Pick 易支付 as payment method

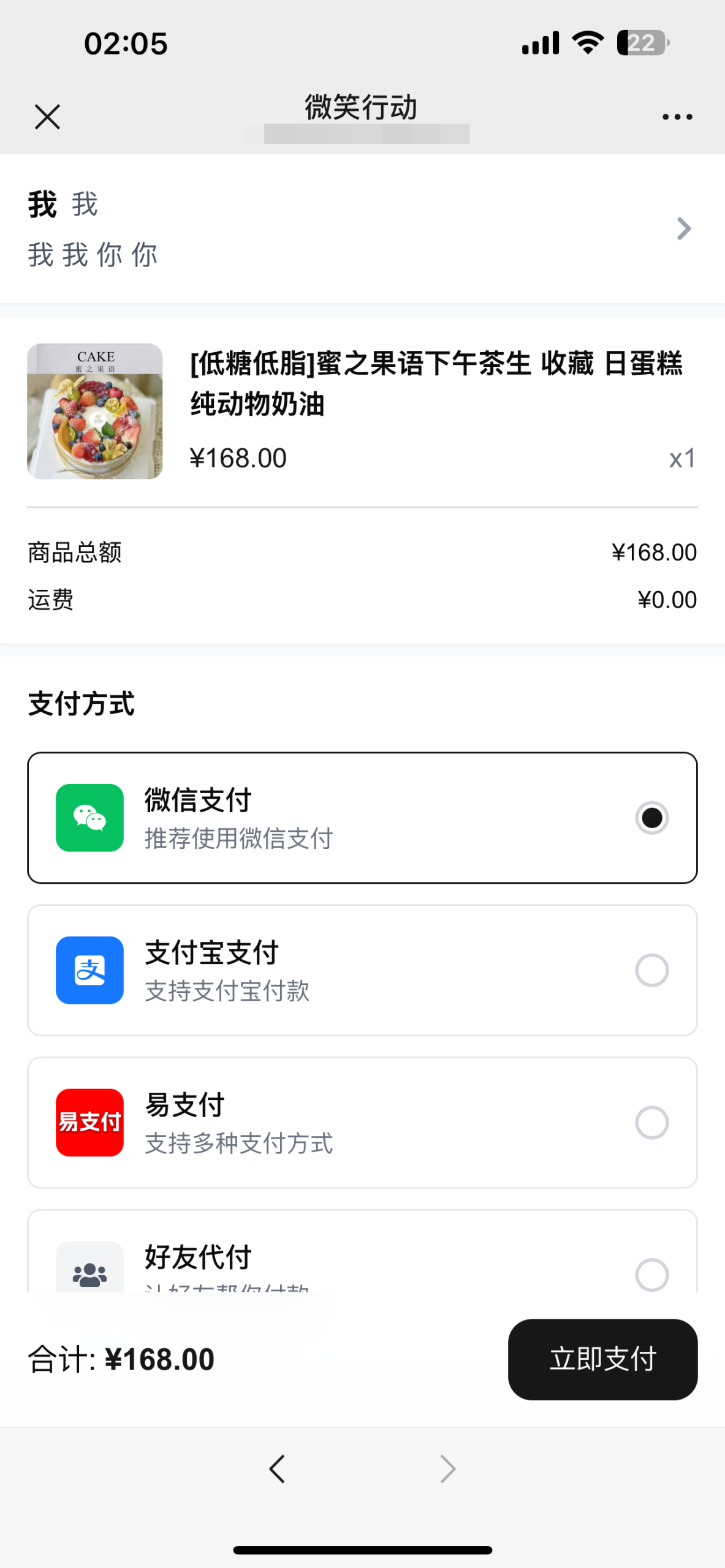[x=362, y=1122]
